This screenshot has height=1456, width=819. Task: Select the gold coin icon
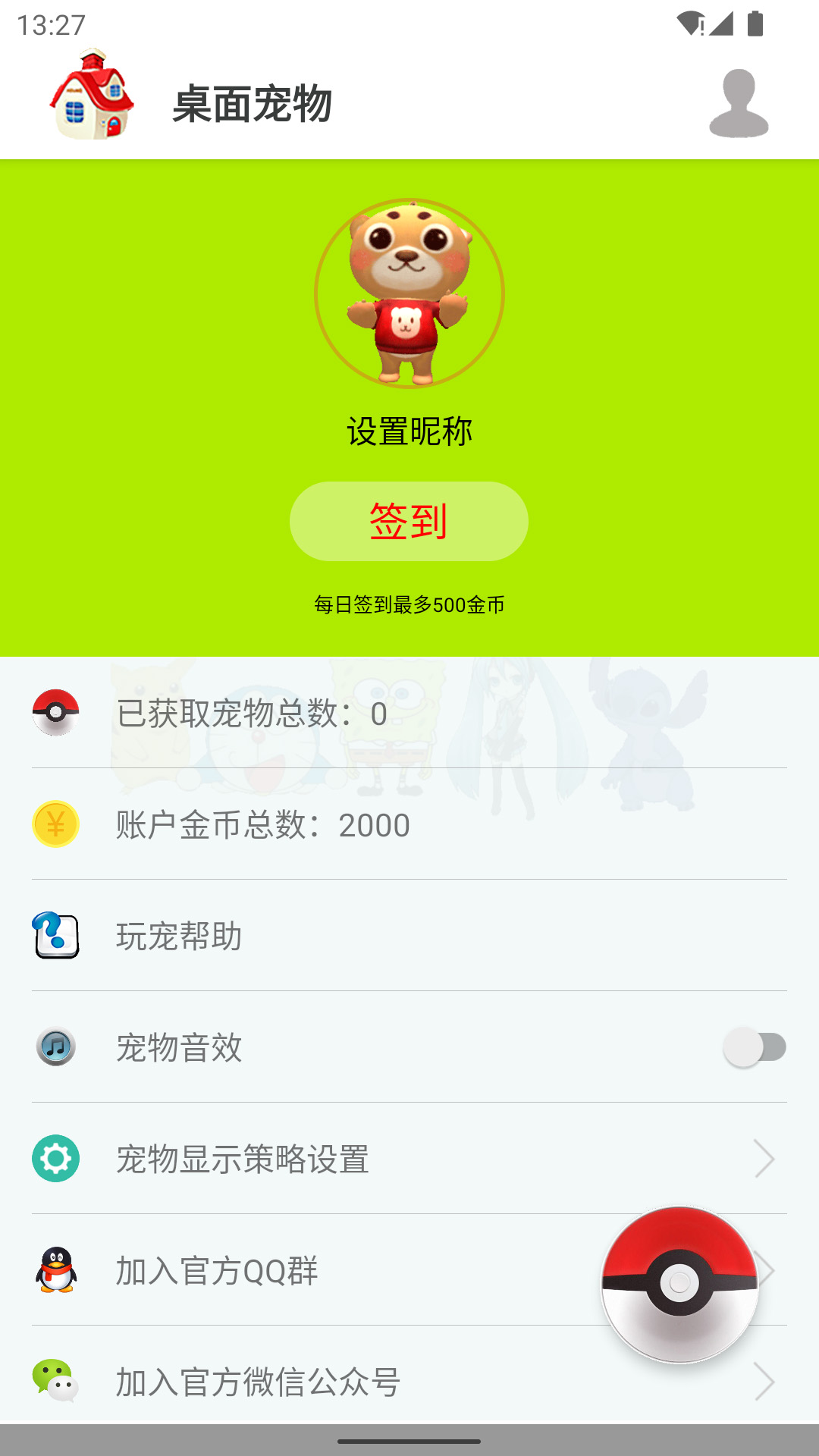coord(55,824)
